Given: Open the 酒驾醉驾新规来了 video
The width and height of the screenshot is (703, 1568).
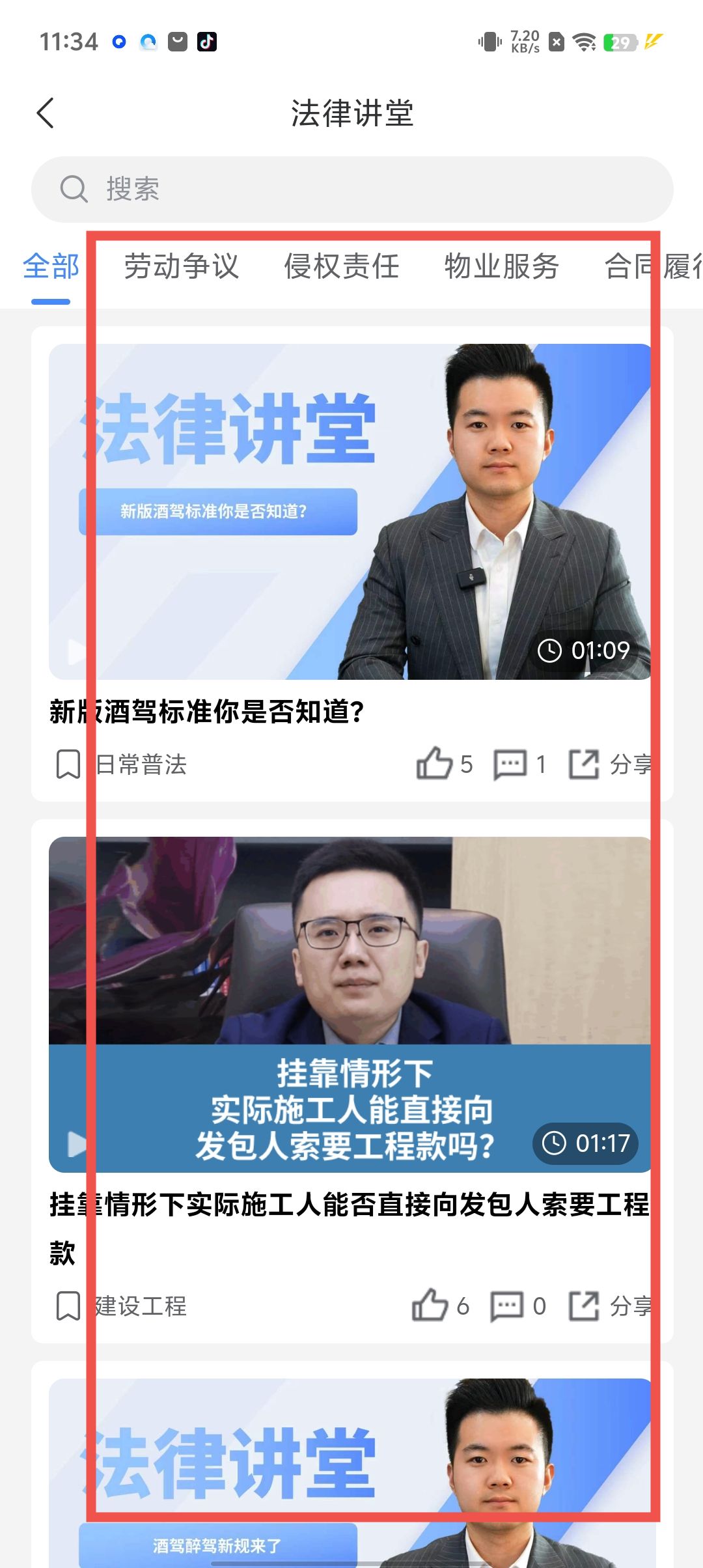Looking at the screenshot, I should click(x=350, y=1472).
